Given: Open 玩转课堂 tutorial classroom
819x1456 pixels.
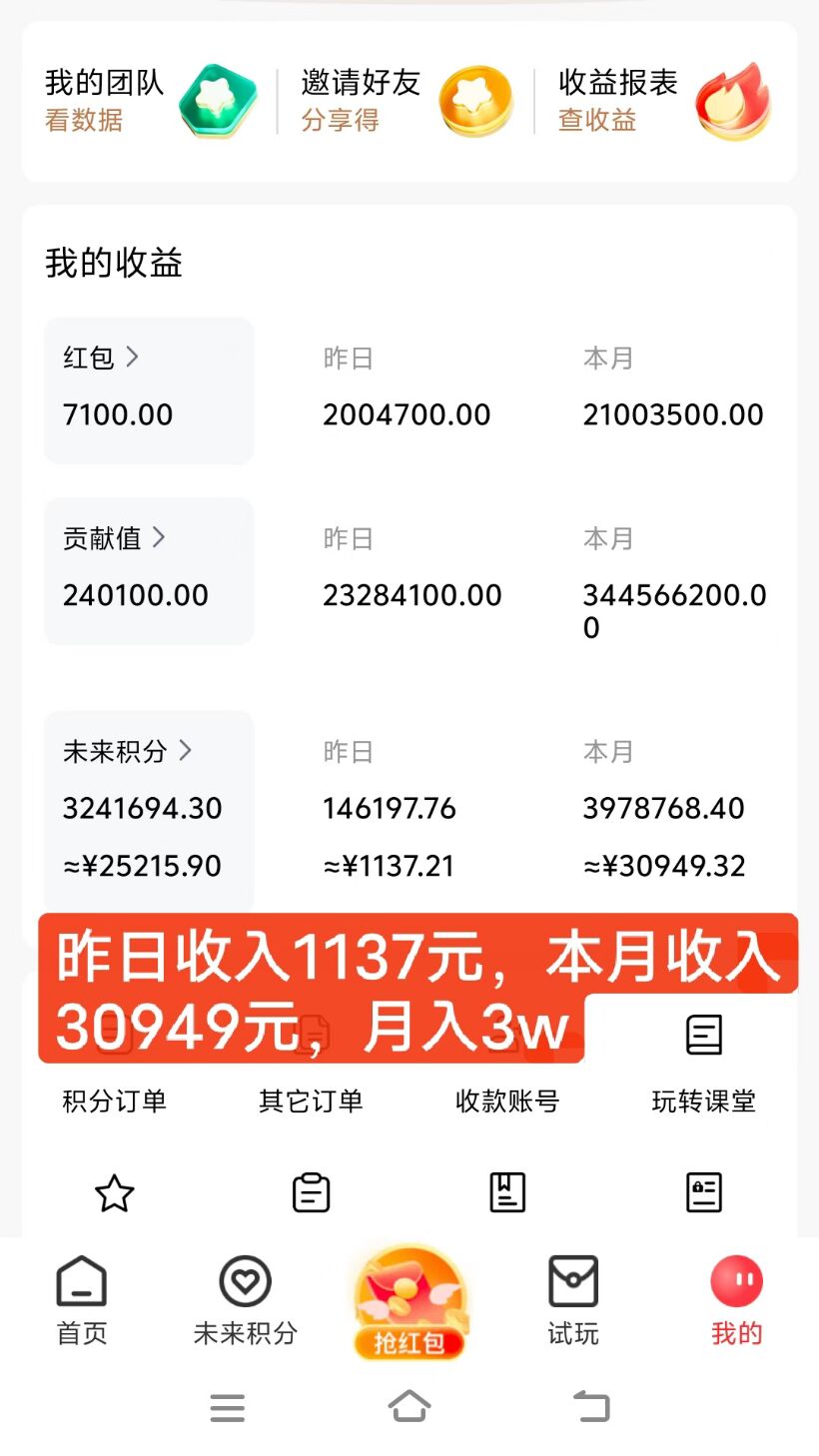Looking at the screenshot, I should (x=704, y=1069).
